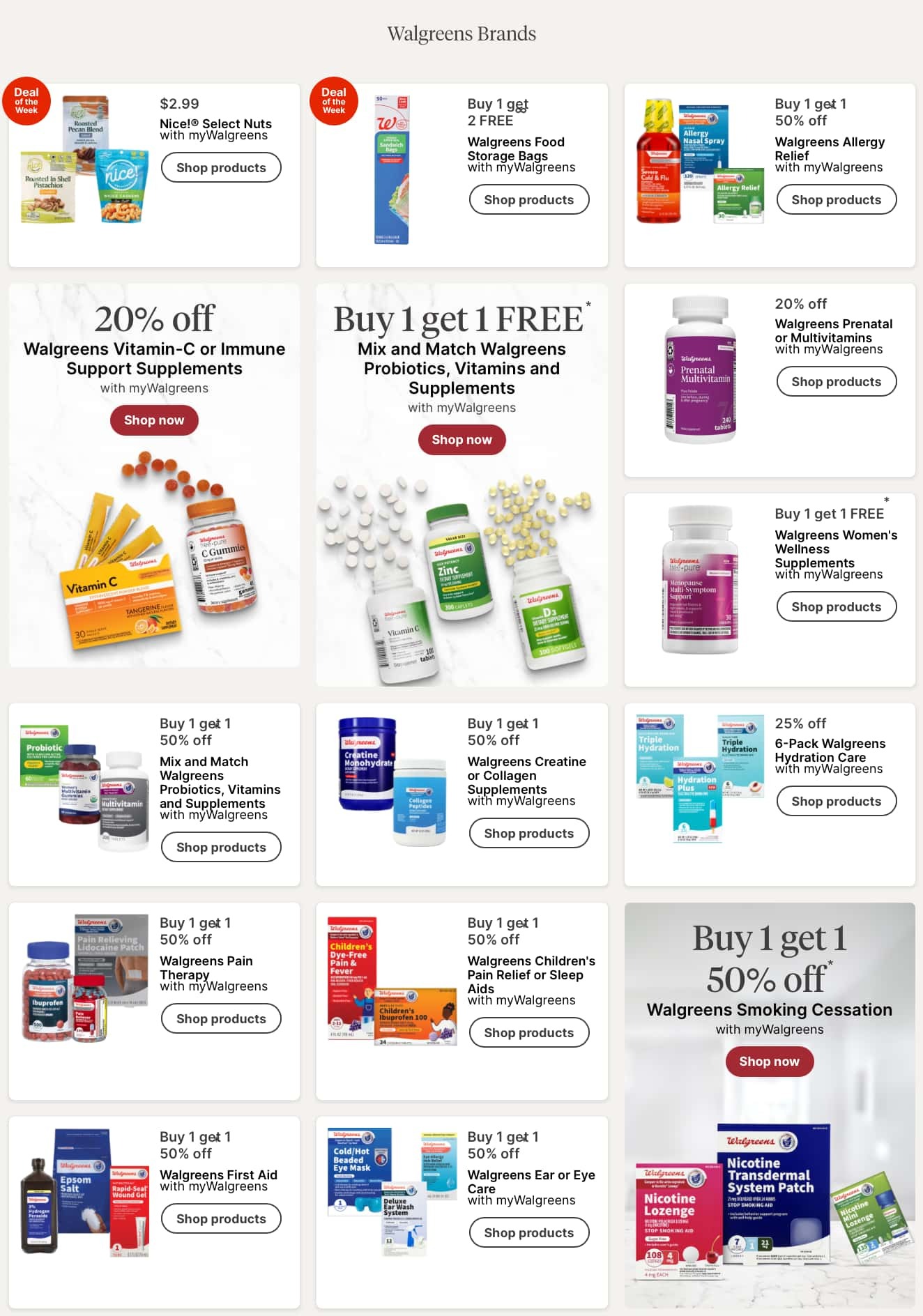Screen dimensions: 923x1316
Task: Shop products for 6-Pack Hydration Care
Action: click(836, 801)
